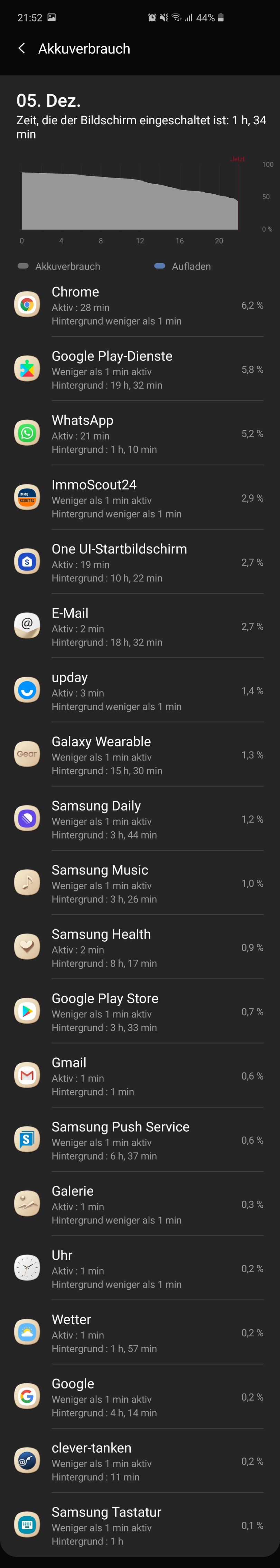Open the Gmail battery entry
This screenshot has width=280, height=1568.
tap(140, 1076)
